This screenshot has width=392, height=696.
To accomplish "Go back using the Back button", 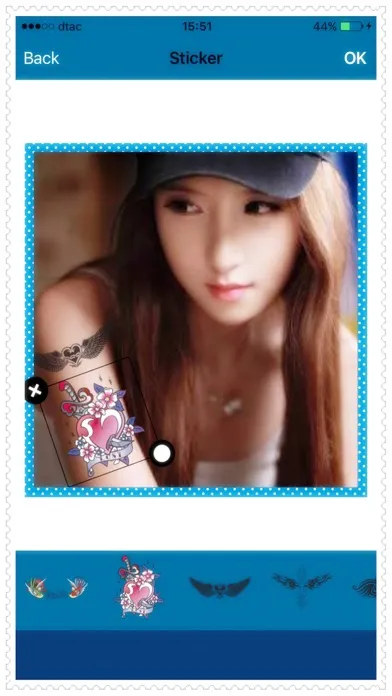I will point(41,58).
